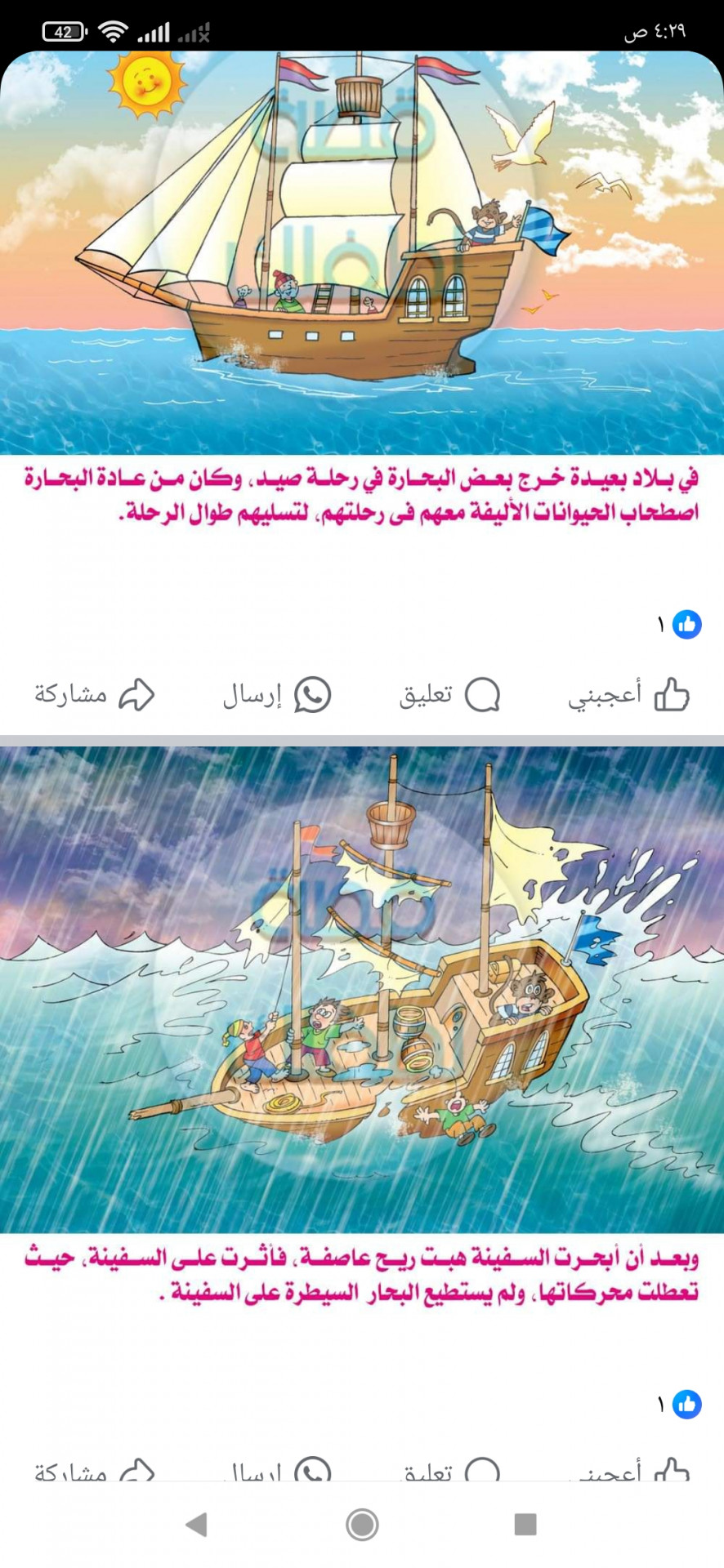
Task: Open the stormy ship picture
Action: (362, 988)
